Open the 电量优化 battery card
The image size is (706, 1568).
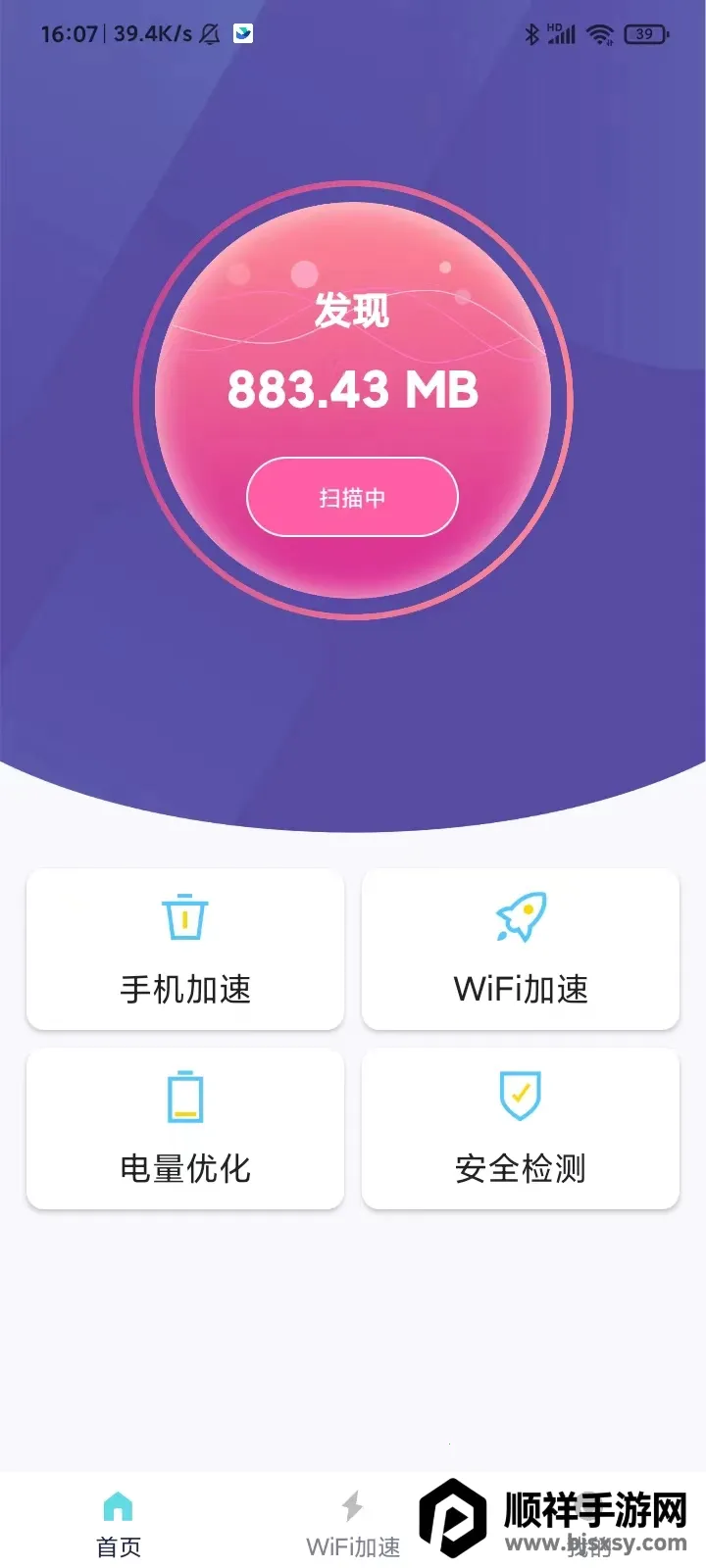[185, 1129]
